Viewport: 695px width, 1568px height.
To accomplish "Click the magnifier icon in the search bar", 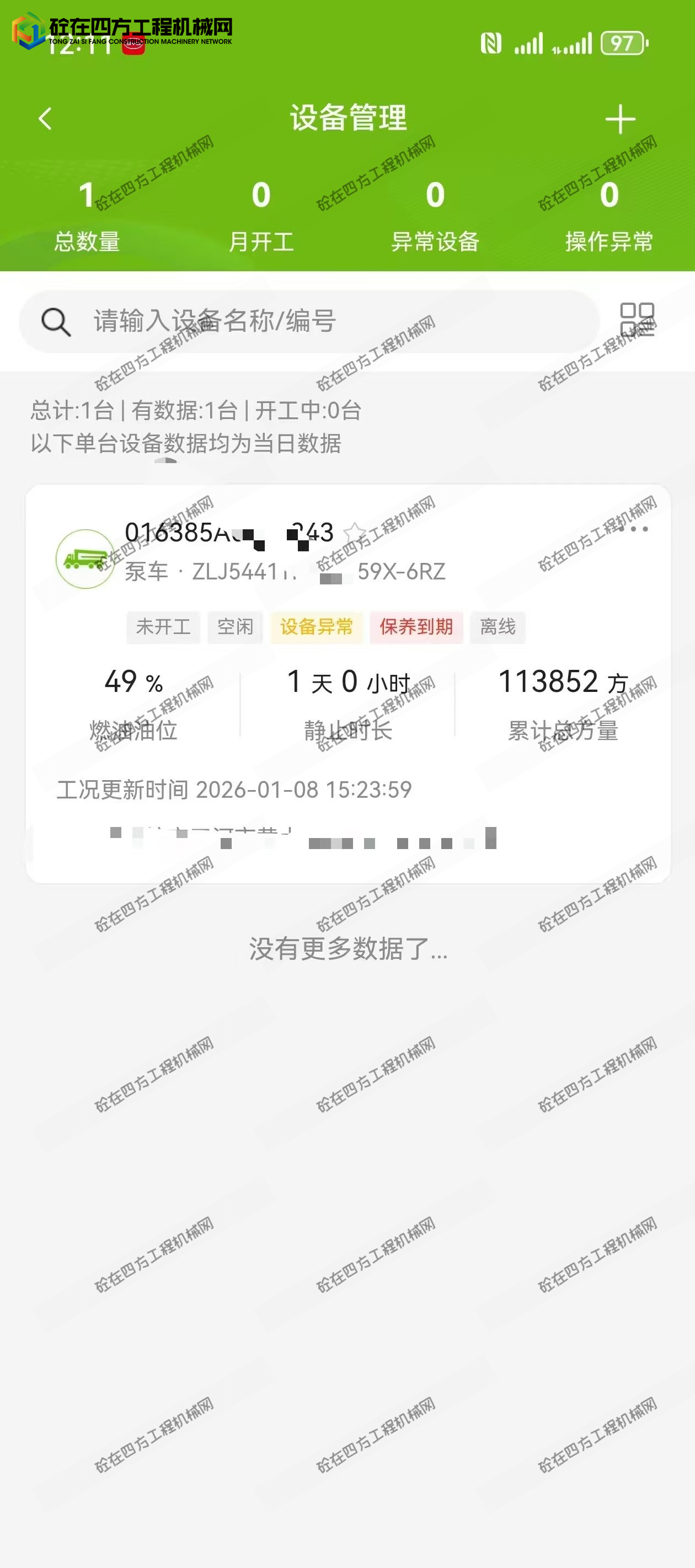I will [x=55, y=321].
